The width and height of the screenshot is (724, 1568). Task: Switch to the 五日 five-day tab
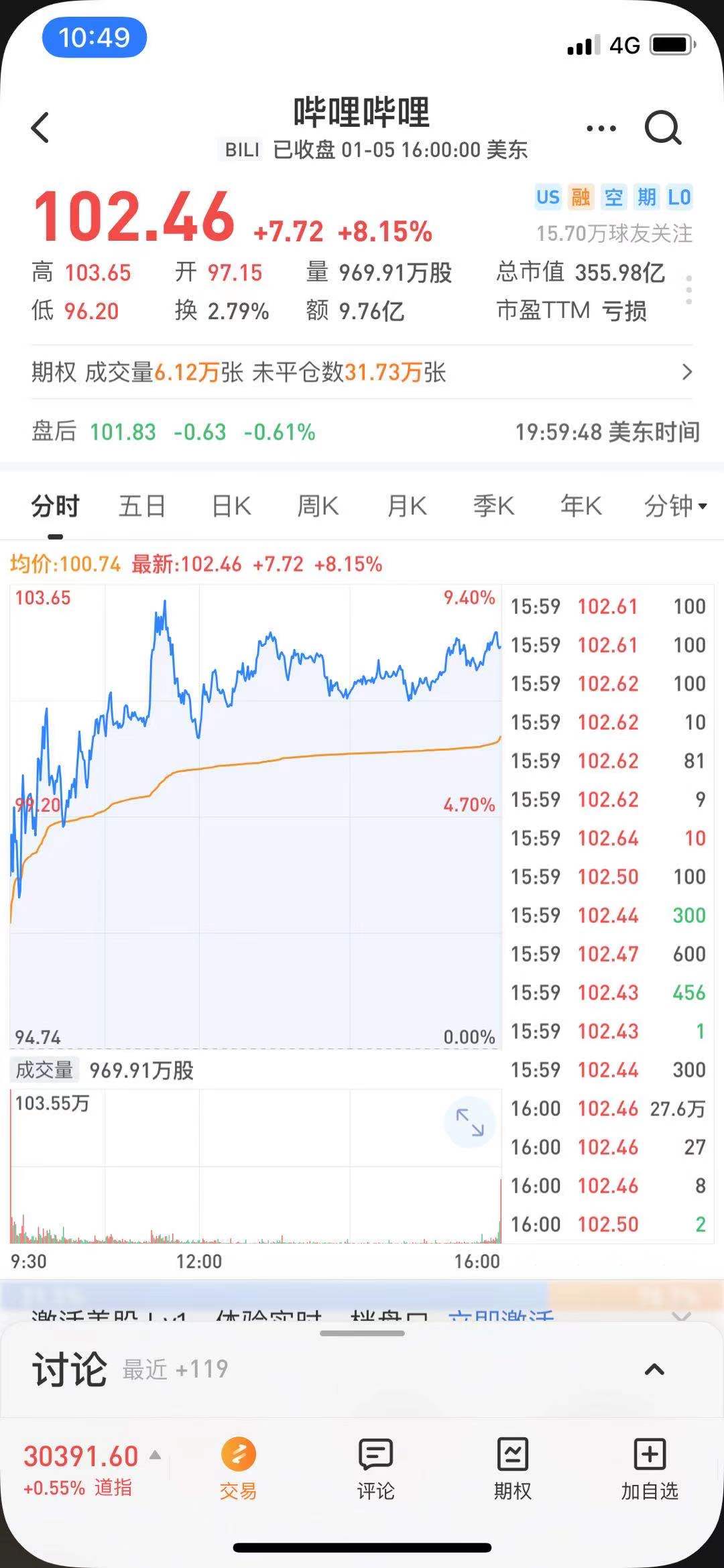tap(142, 506)
